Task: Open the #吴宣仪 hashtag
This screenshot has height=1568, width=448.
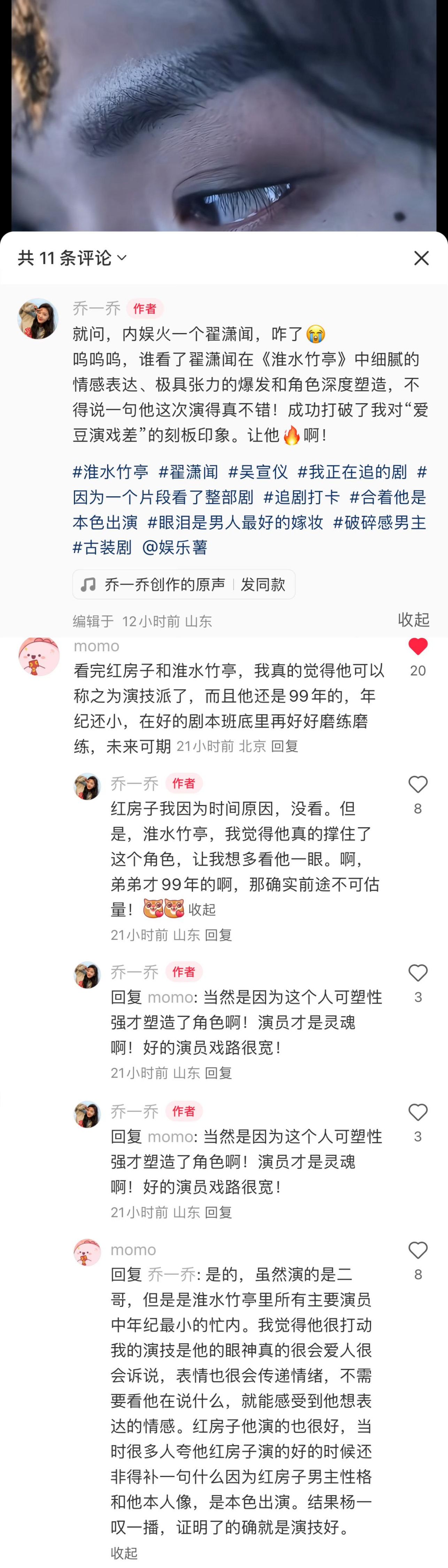Action: [x=257, y=472]
